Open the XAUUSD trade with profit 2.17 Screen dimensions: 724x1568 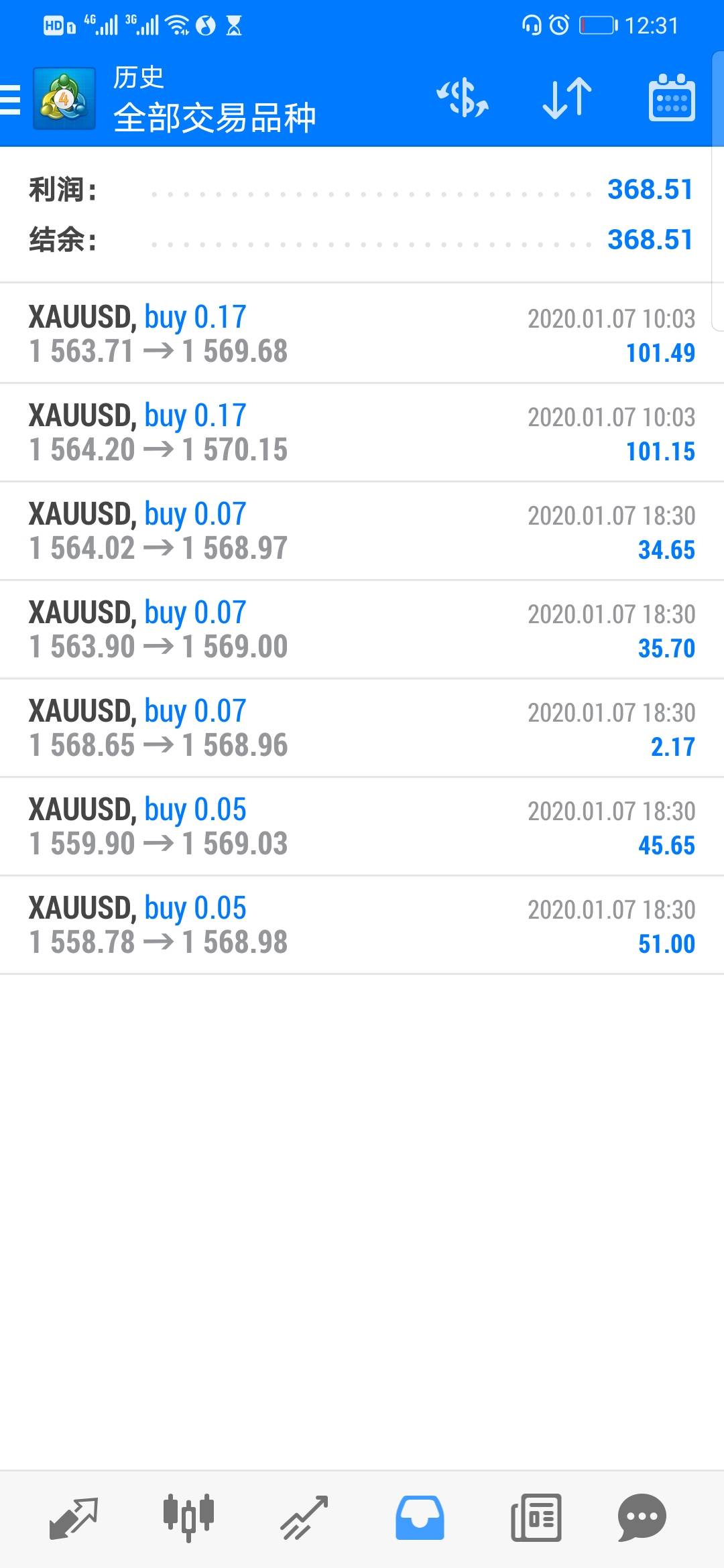362,728
